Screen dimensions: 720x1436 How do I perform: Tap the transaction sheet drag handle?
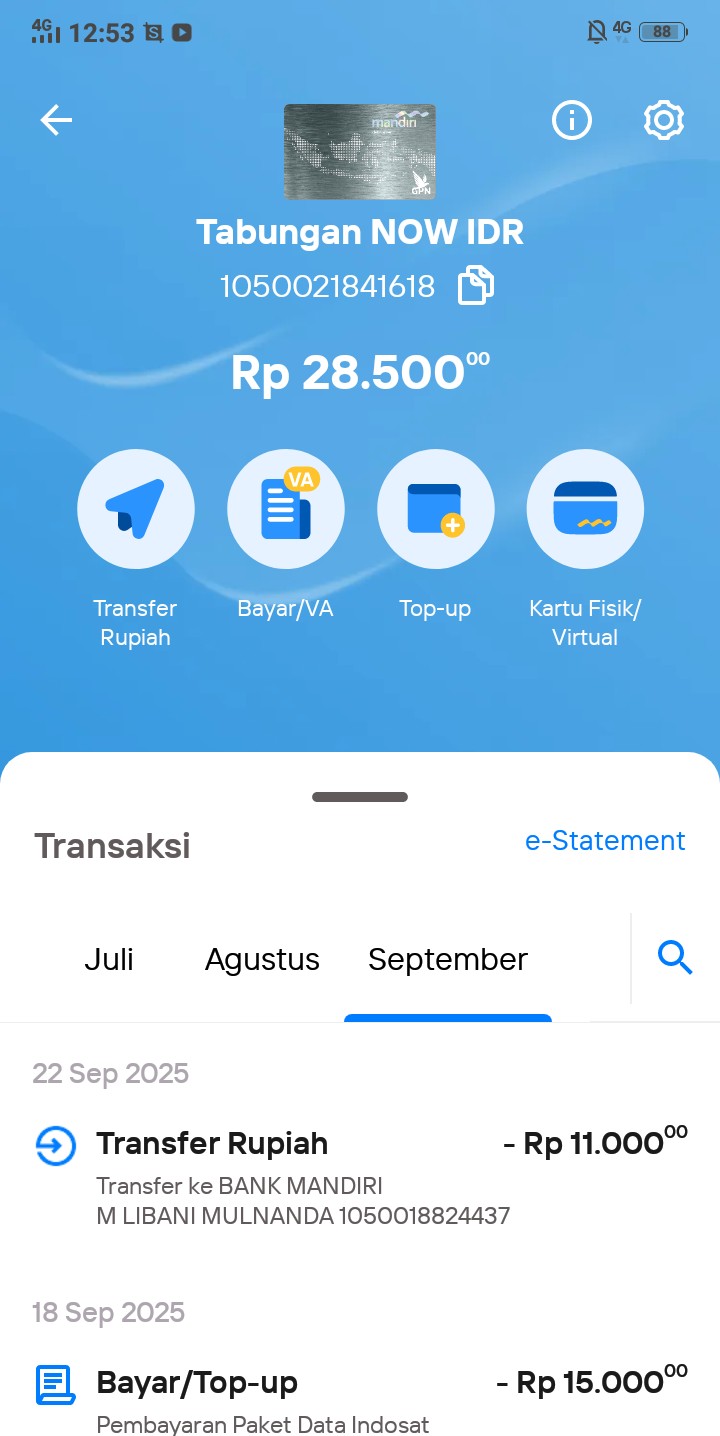click(360, 797)
